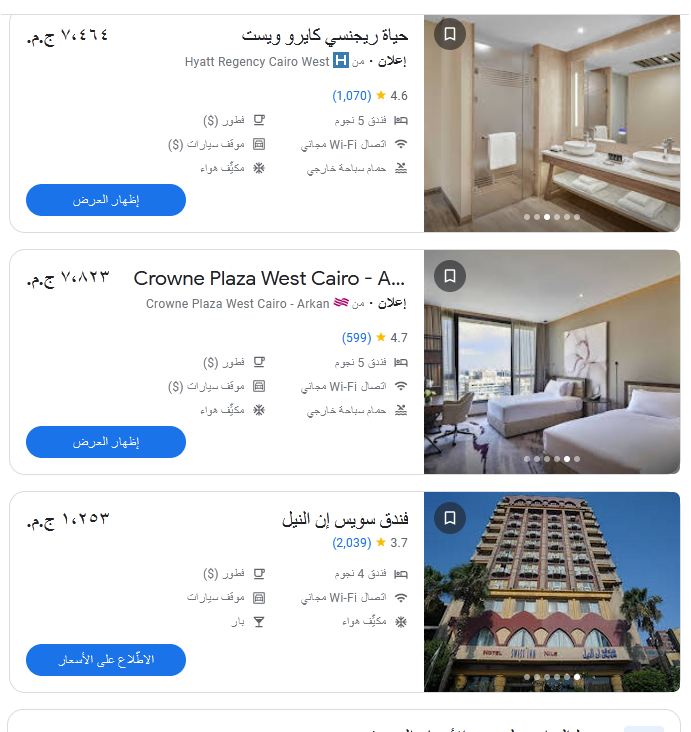
Task: Open حياة ريجنسي كايرو ويست hotel listing
Action: 325,35
